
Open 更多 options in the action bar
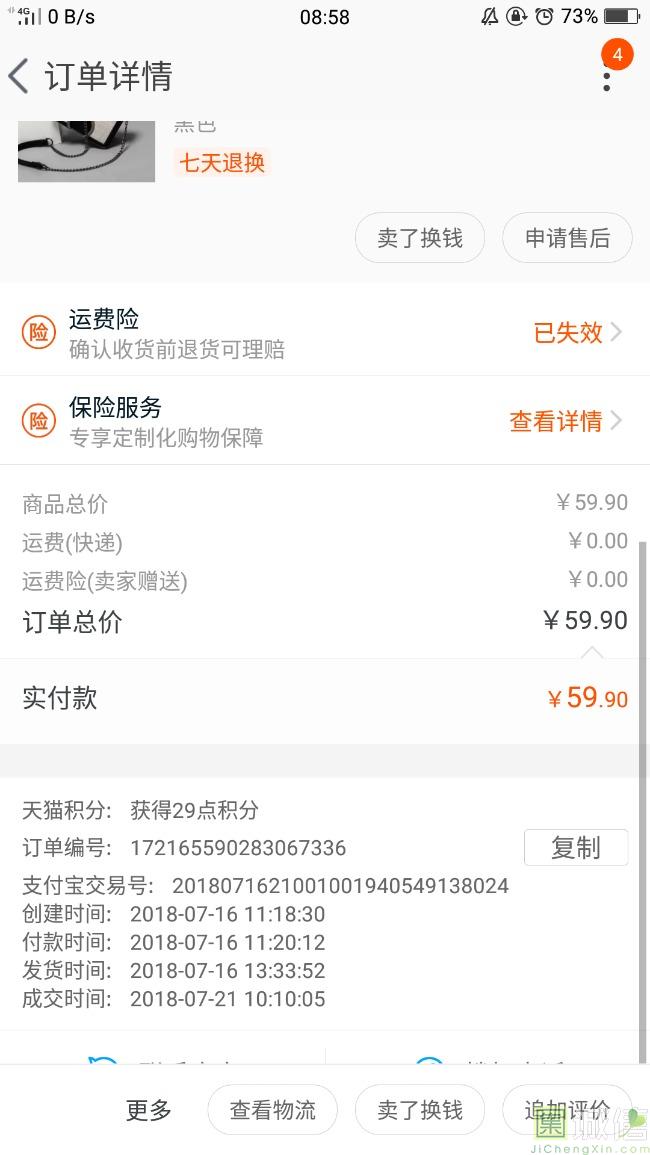[149, 1110]
